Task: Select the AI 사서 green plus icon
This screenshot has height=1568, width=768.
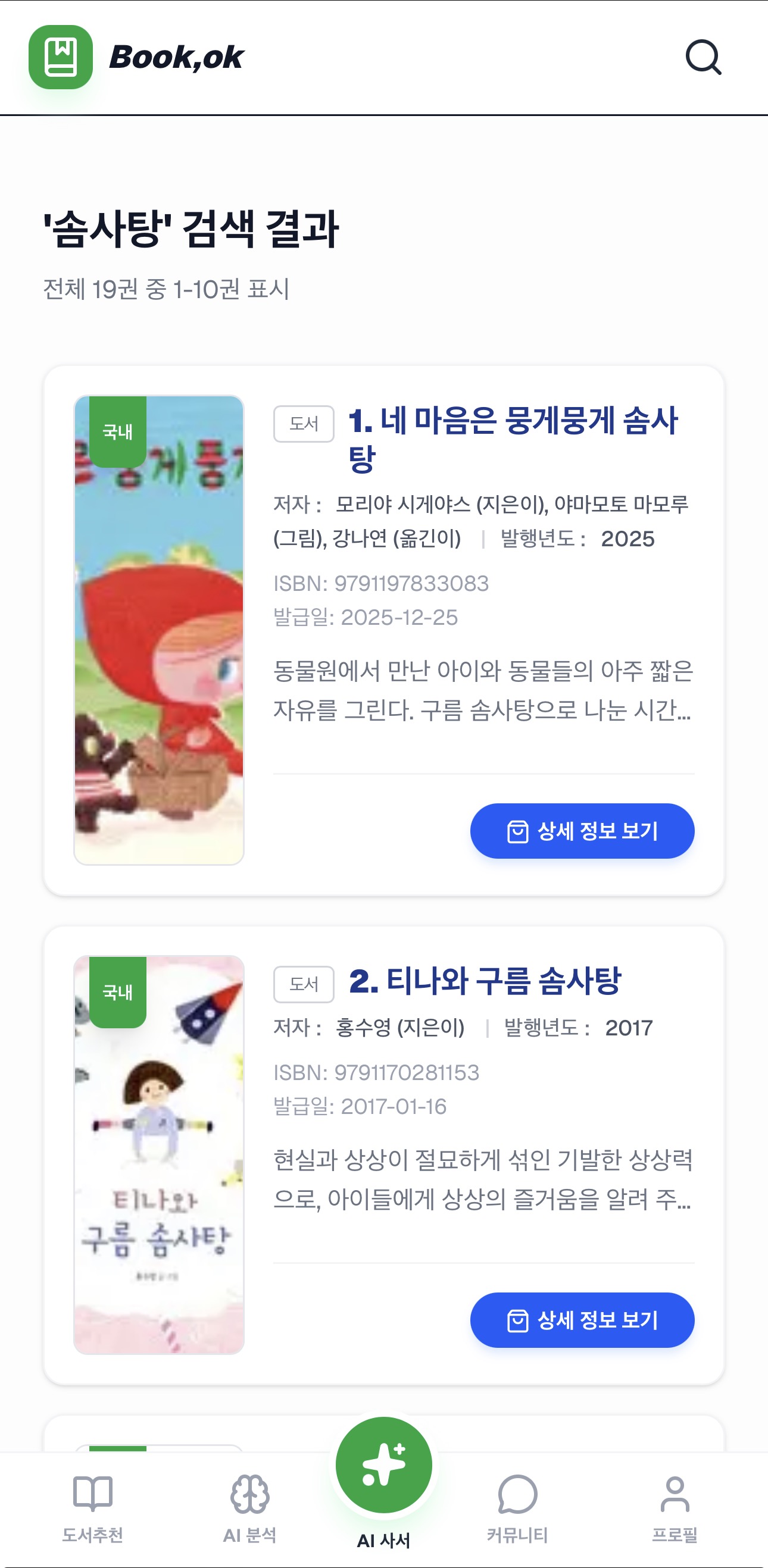Action: (x=383, y=1463)
